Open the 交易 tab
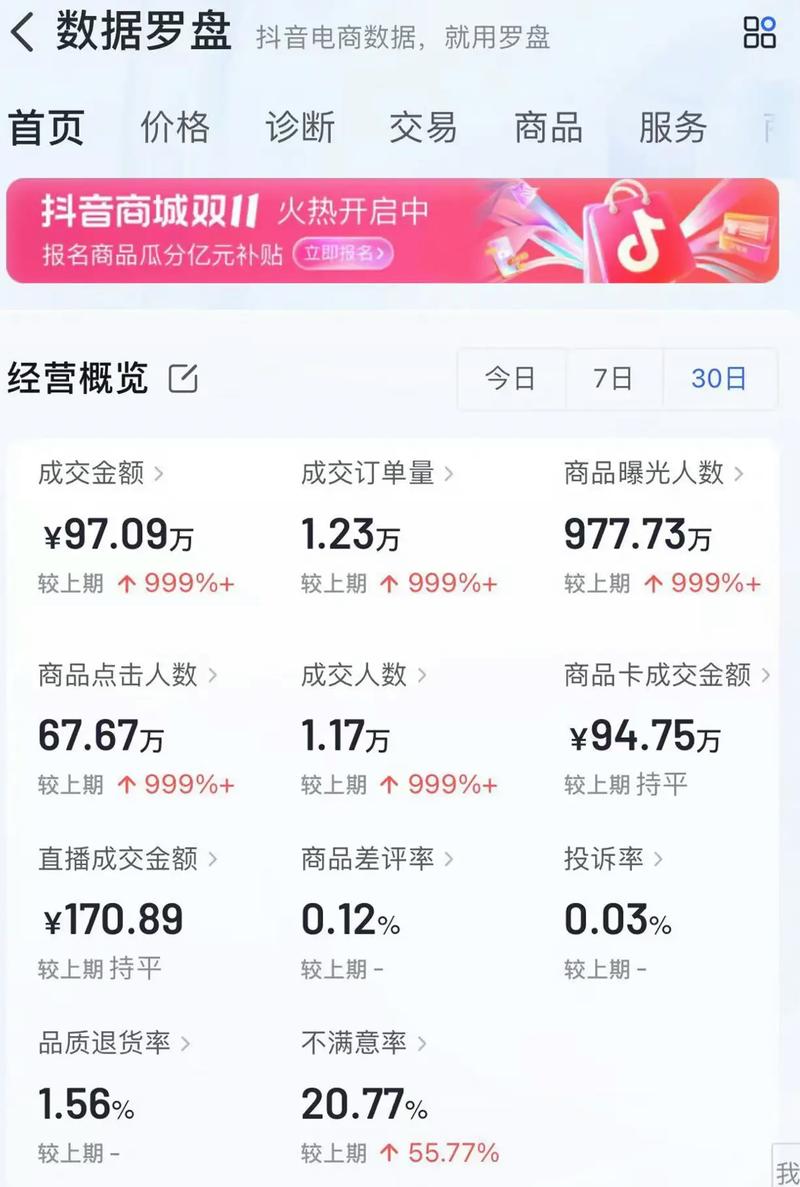Viewport: 800px width, 1187px height. click(x=422, y=127)
